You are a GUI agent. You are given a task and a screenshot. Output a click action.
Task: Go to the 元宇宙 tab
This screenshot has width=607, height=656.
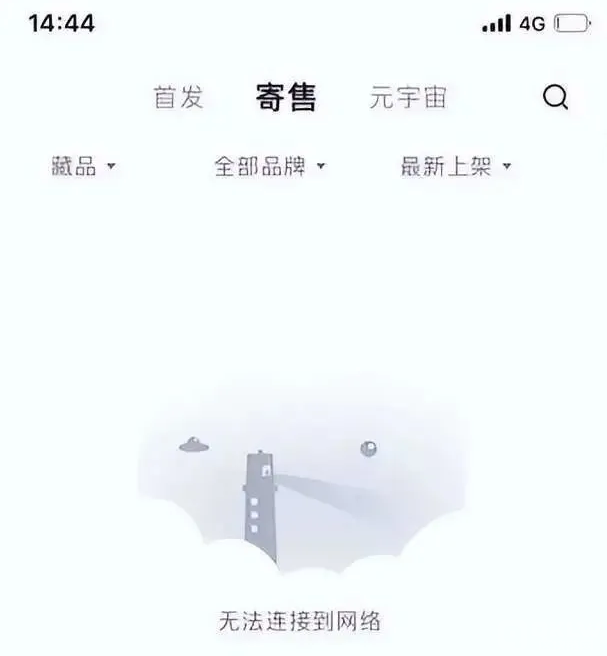coord(408,98)
